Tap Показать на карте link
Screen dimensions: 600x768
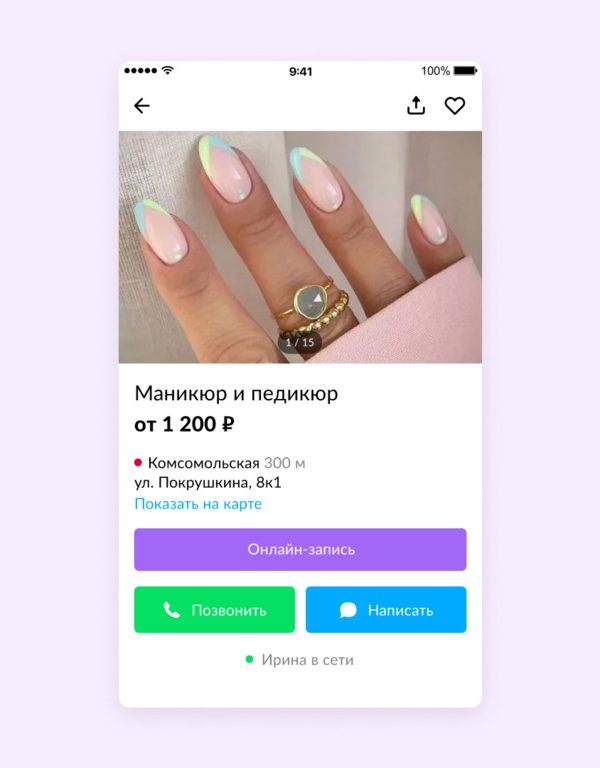(x=198, y=504)
